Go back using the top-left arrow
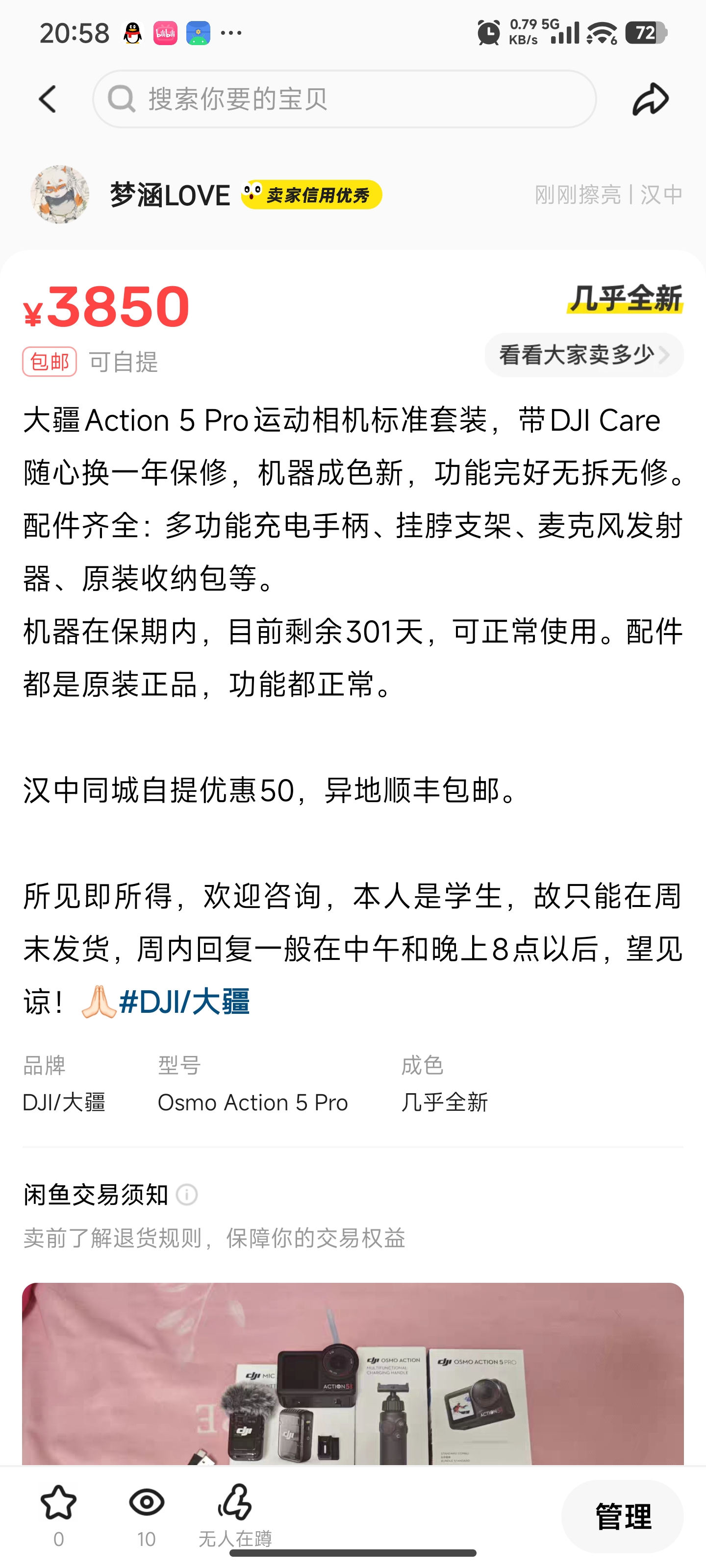 click(x=48, y=99)
